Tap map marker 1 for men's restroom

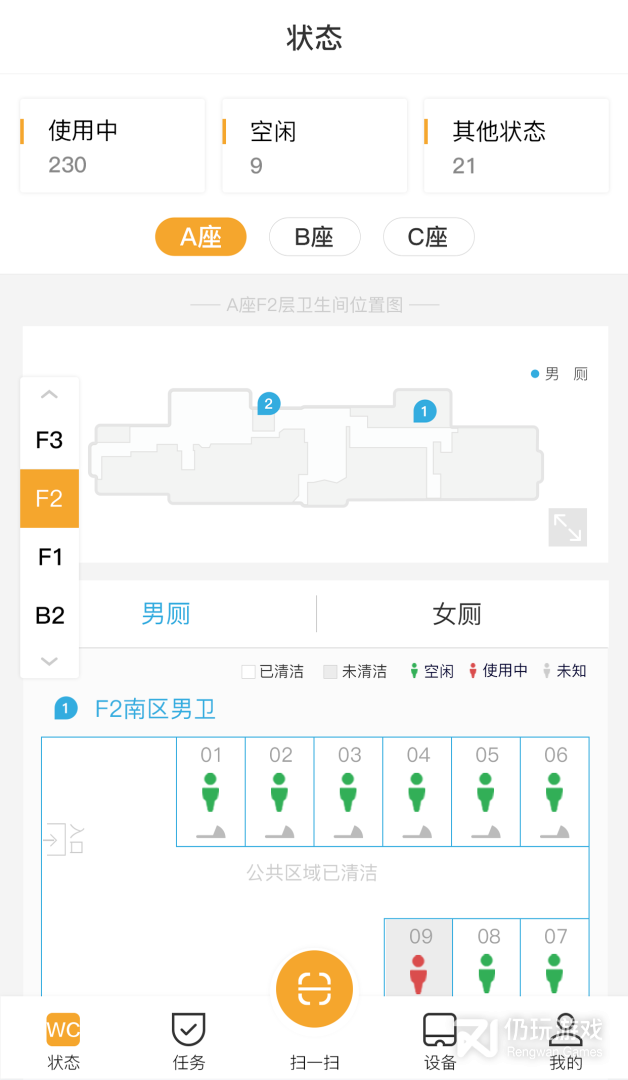[425, 411]
